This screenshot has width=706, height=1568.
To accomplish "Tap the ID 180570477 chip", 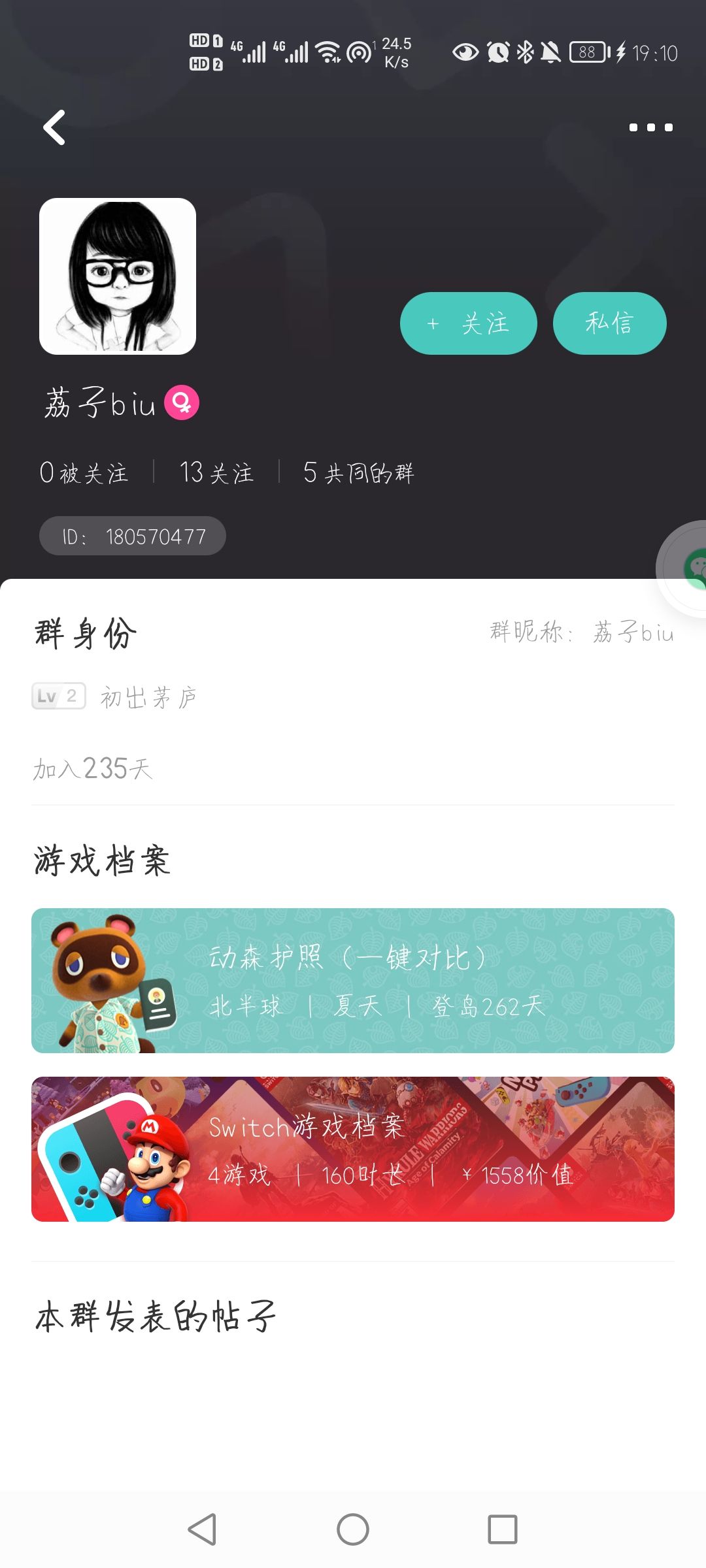I will (133, 536).
